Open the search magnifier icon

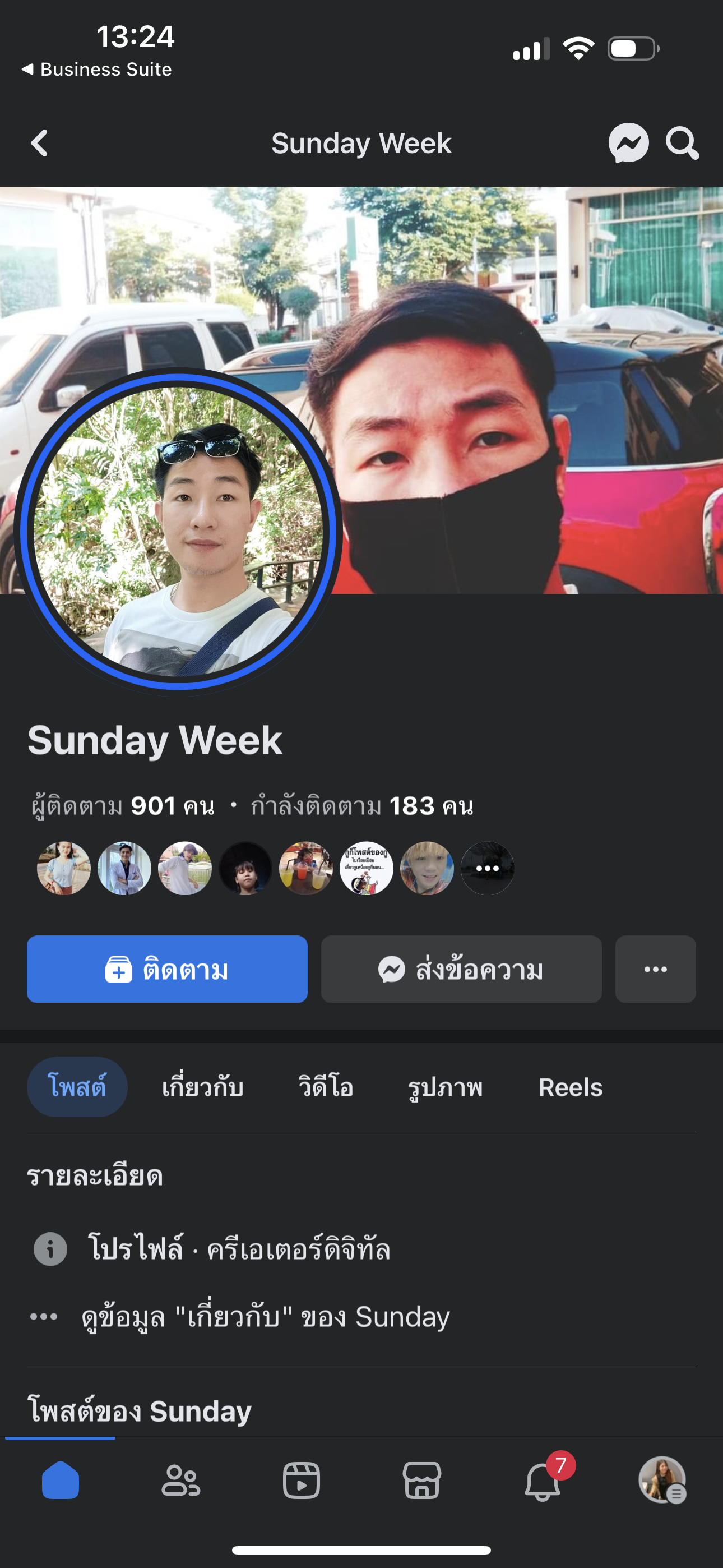682,143
